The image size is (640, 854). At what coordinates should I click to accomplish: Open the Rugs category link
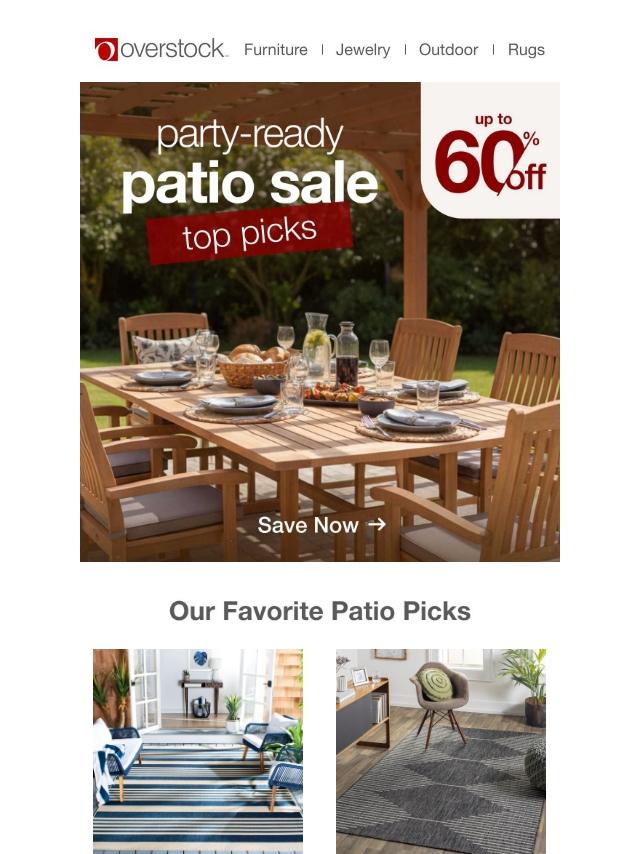[526, 49]
